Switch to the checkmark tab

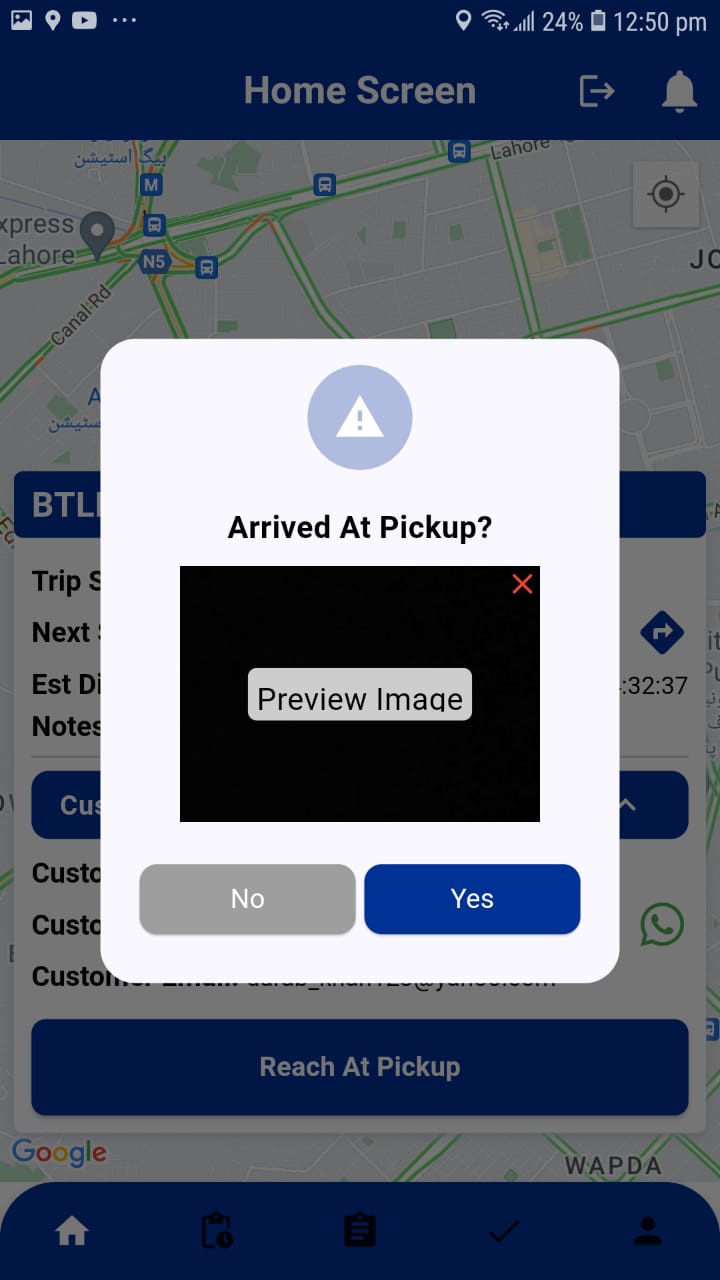point(504,1232)
